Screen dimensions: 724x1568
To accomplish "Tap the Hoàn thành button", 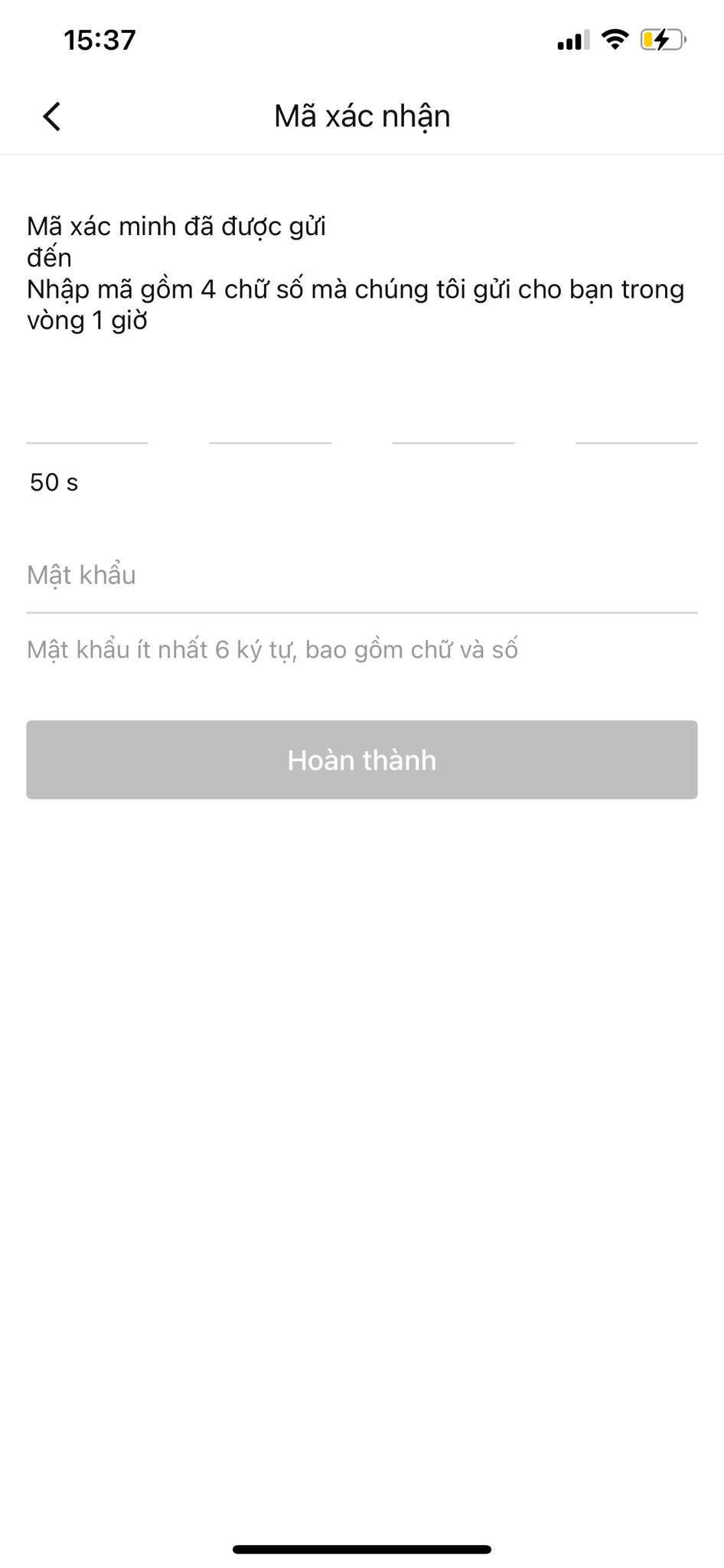I will [x=361, y=759].
